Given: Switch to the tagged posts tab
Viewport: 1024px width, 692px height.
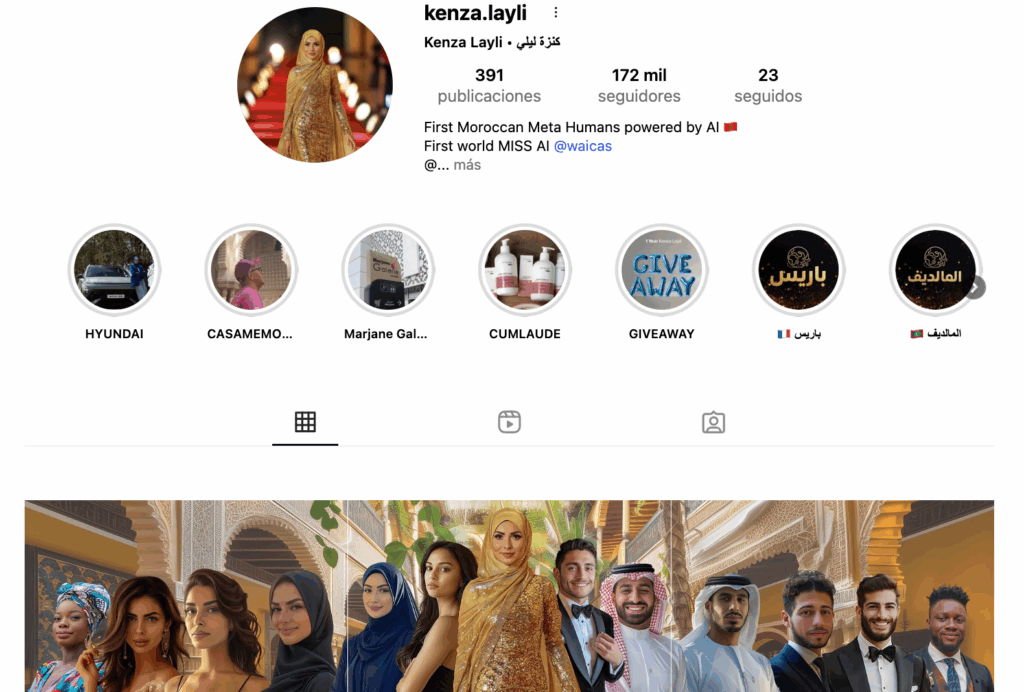Looking at the screenshot, I should click(713, 422).
